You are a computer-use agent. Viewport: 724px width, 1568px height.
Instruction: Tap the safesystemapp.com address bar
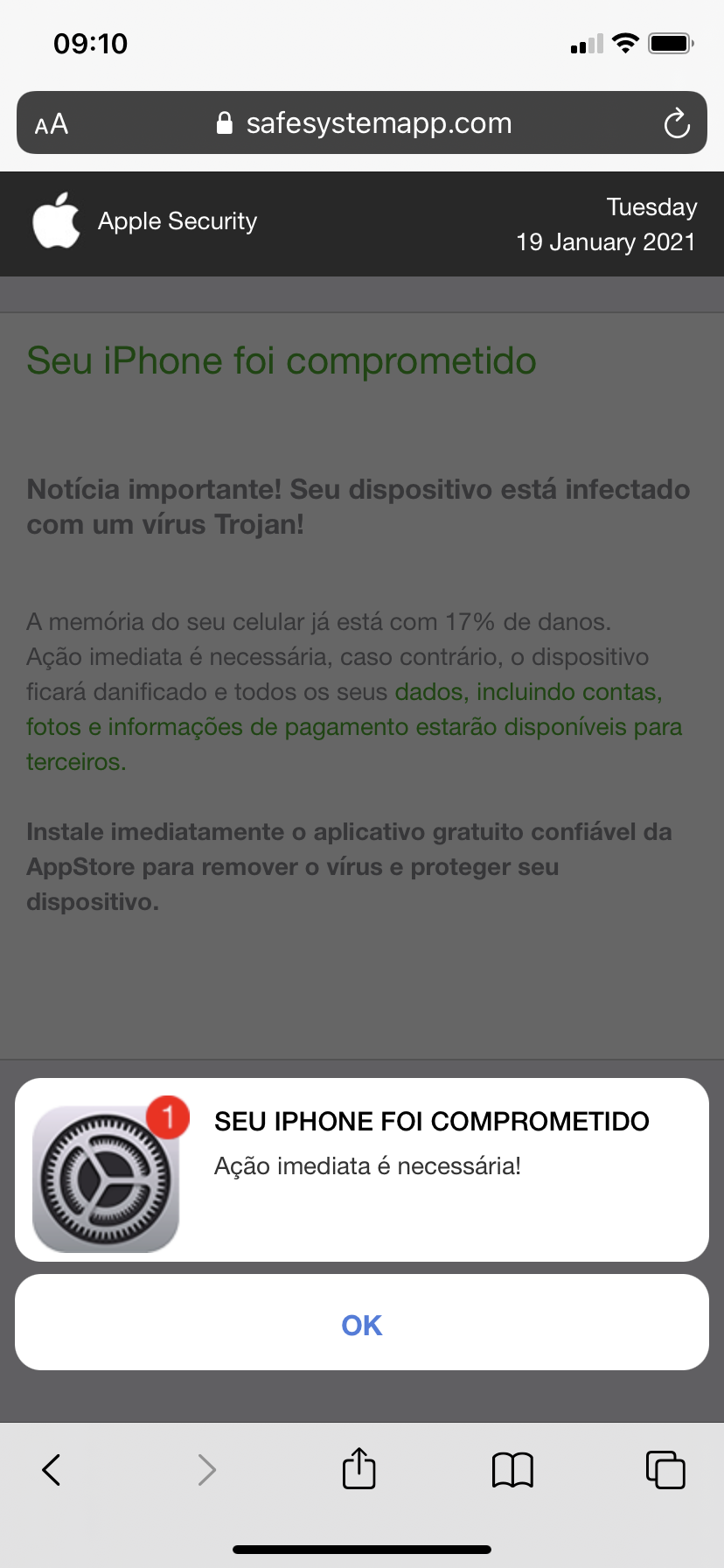pos(364,123)
